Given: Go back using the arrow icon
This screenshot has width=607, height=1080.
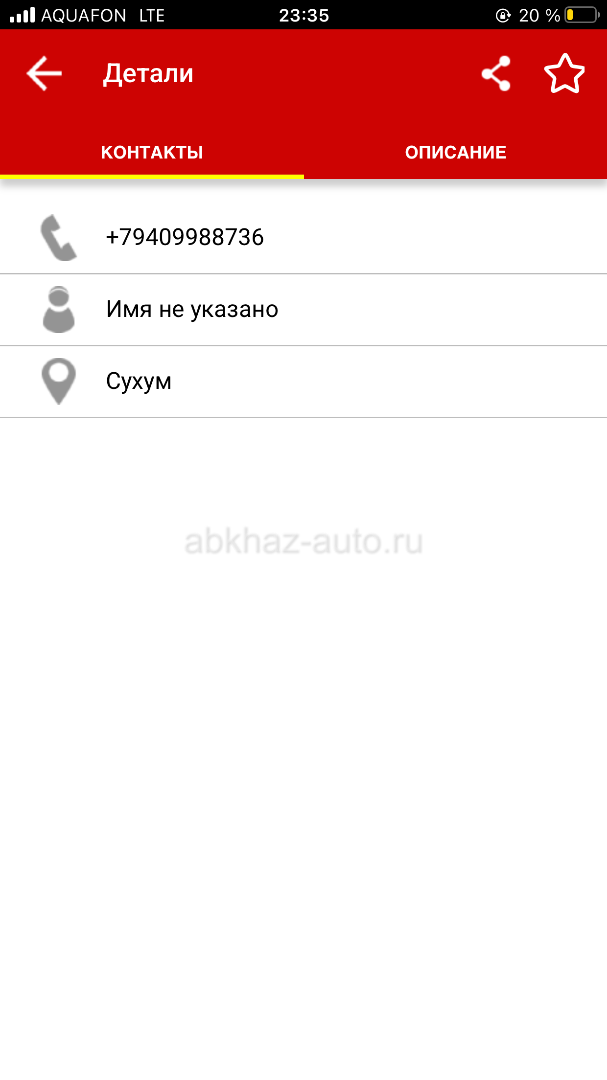Looking at the screenshot, I should [44, 74].
